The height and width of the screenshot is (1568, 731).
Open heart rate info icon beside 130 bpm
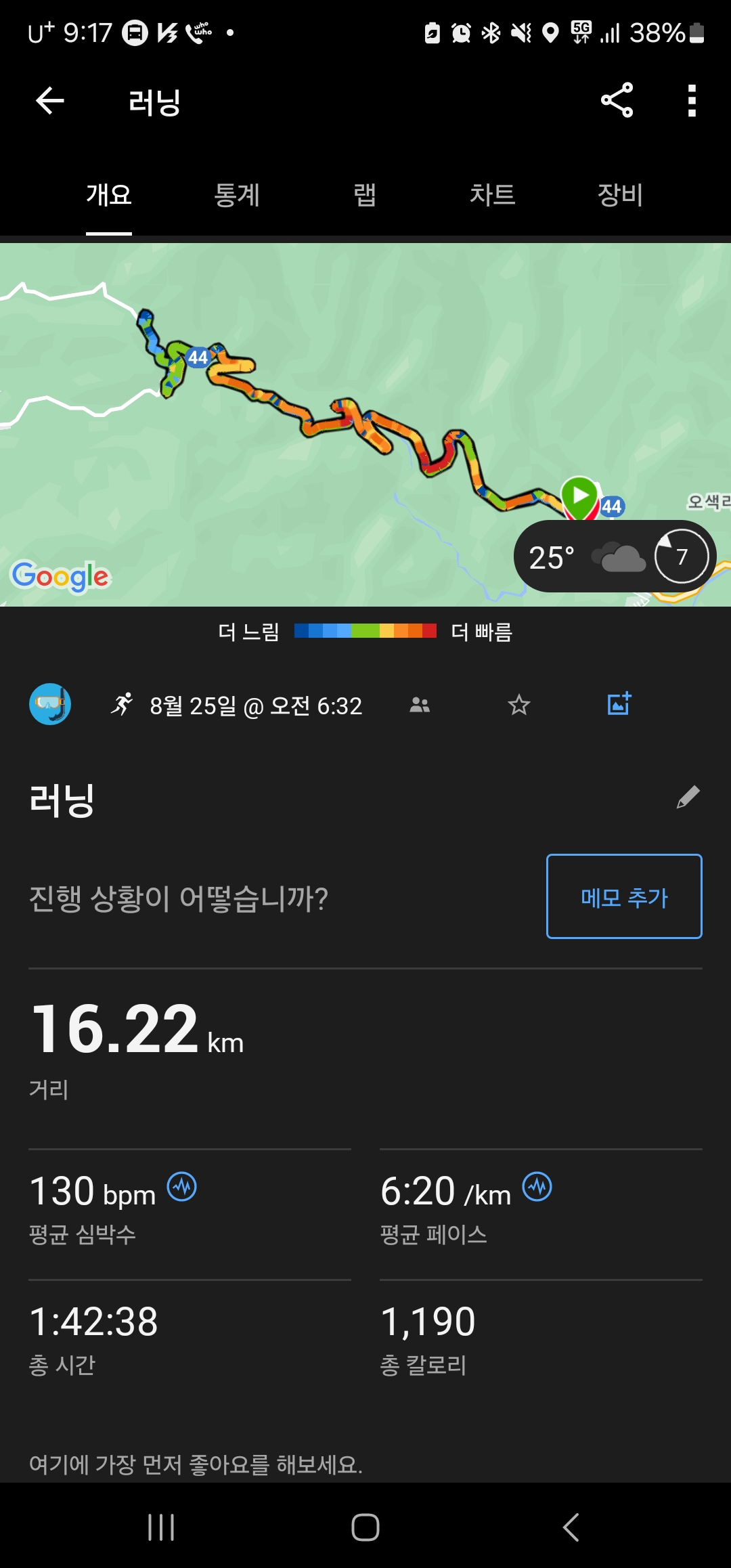182,1187
